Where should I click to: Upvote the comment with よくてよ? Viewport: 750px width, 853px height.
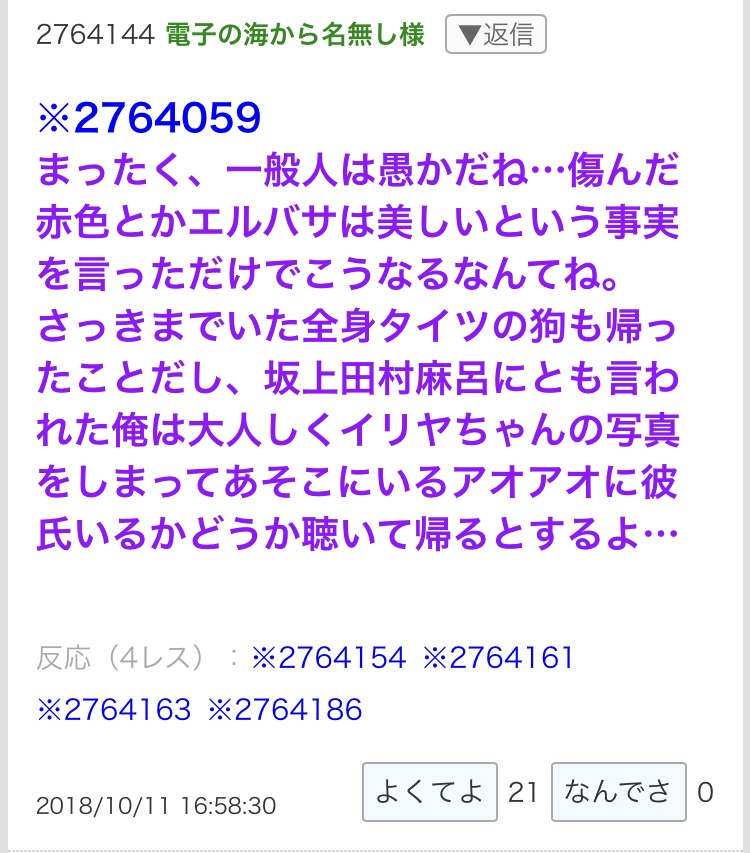[x=429, y=792]
